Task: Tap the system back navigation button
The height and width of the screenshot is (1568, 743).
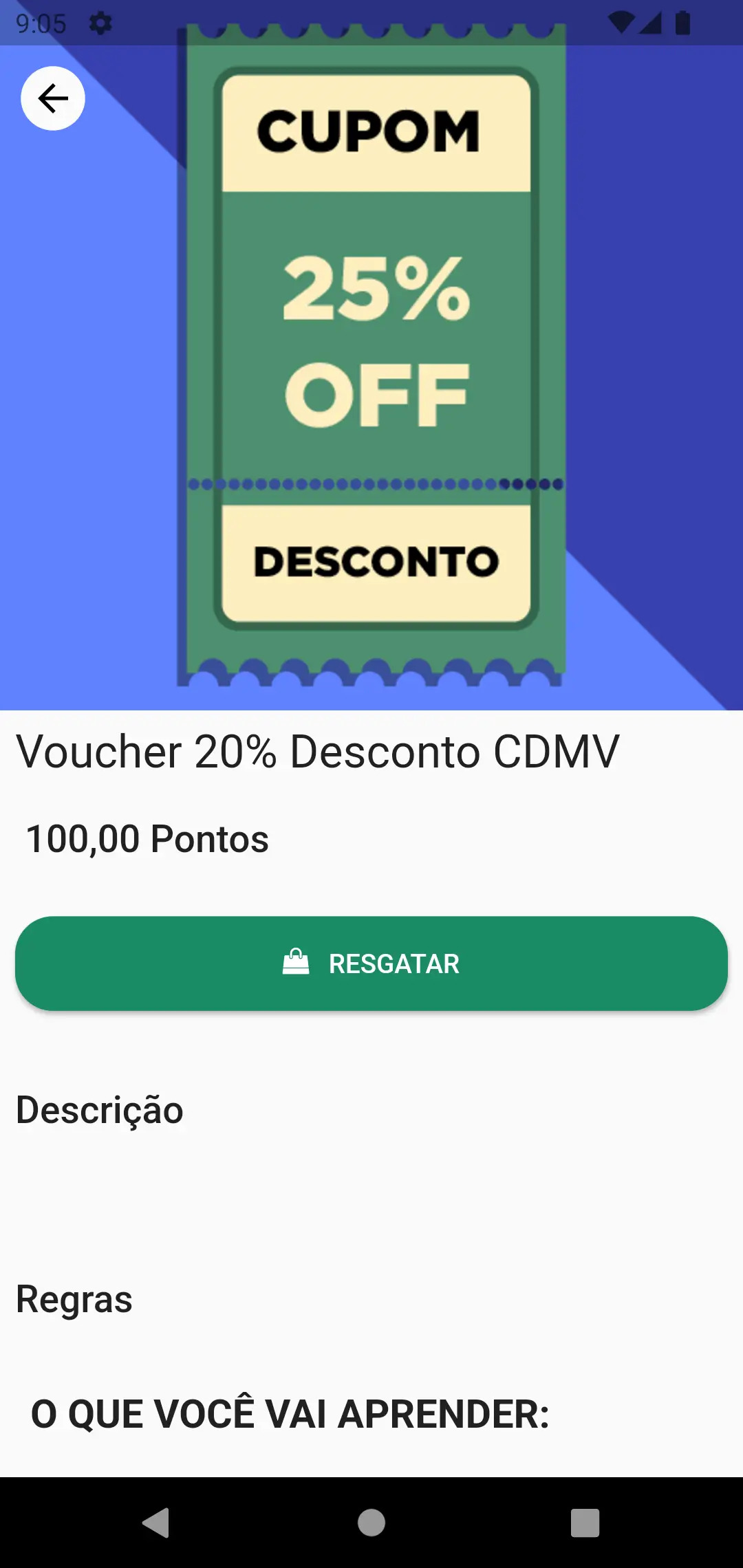Action: tap(156, 1522)
